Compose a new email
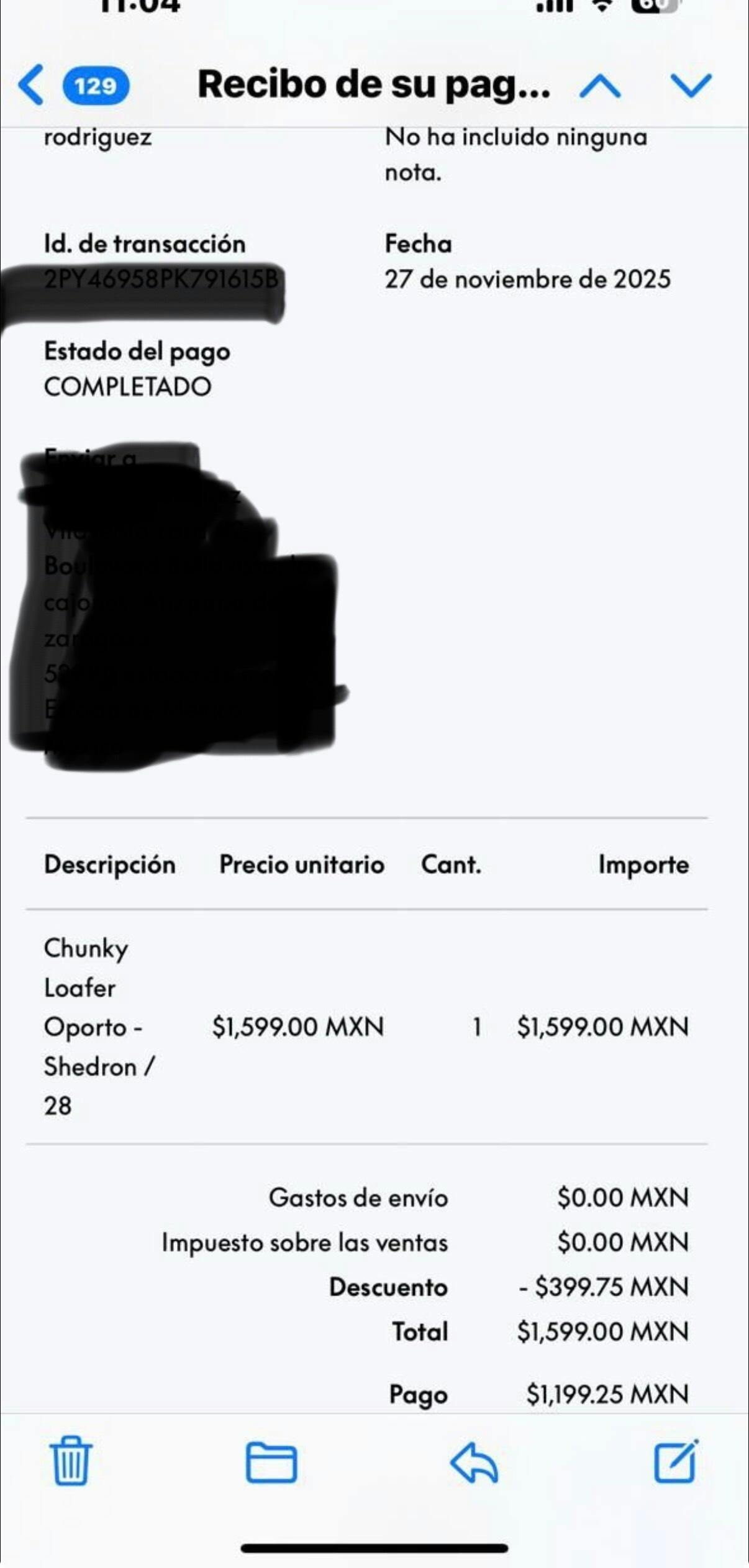Image resolution: width=749 pixels, height=1568 pixels. click(x=676, y=1461)
